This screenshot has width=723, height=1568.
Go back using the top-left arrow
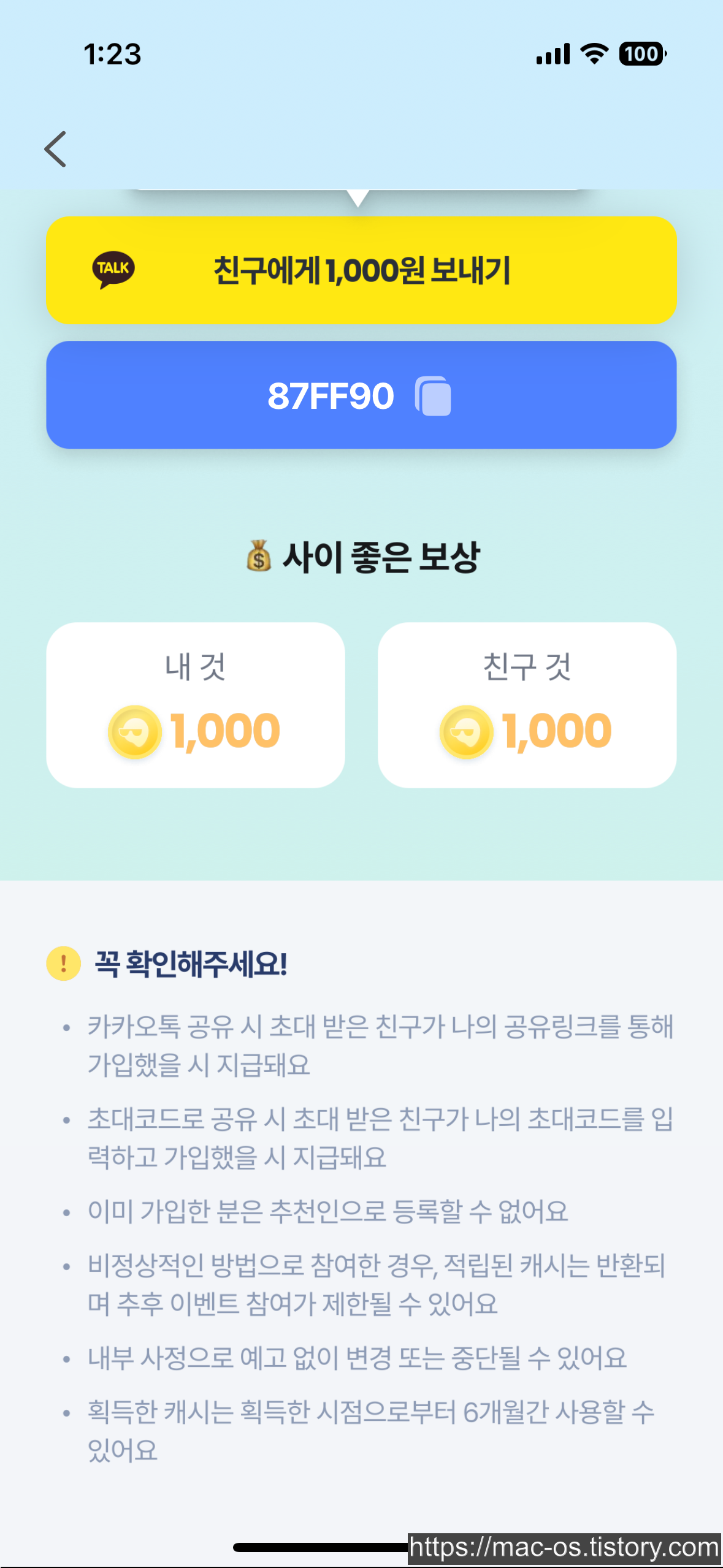(55, 149)
